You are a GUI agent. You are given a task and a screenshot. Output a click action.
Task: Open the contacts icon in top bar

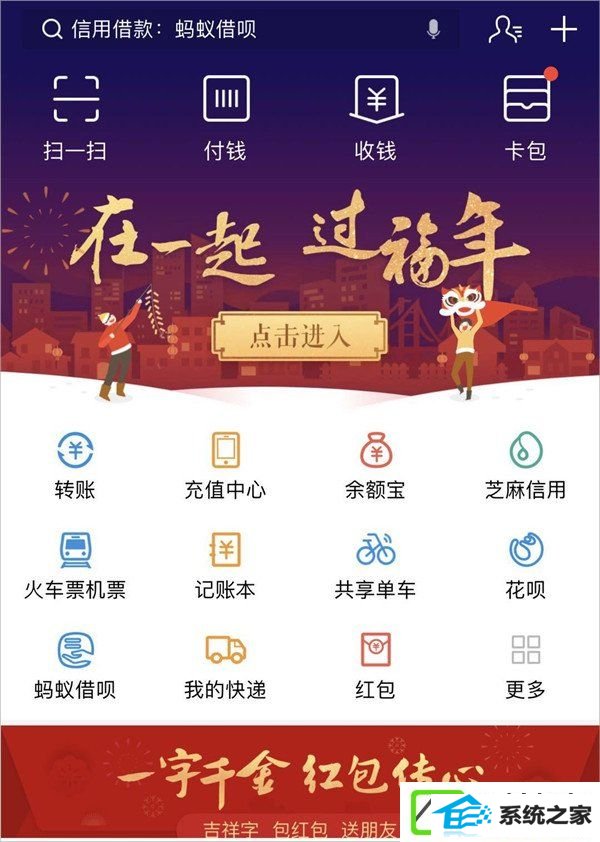(x=504, y=29)
